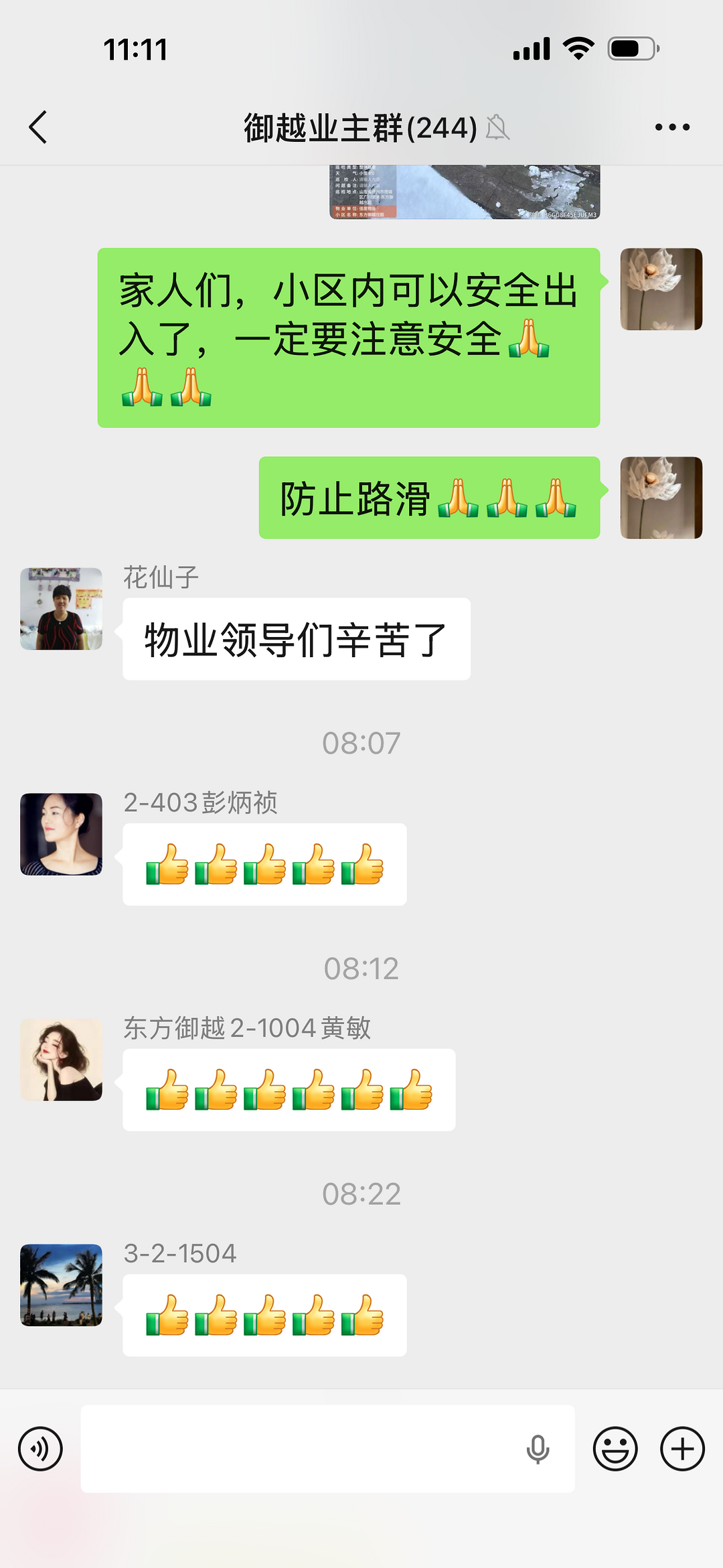
Task: Open the shared photo at top
Action: 465,192
